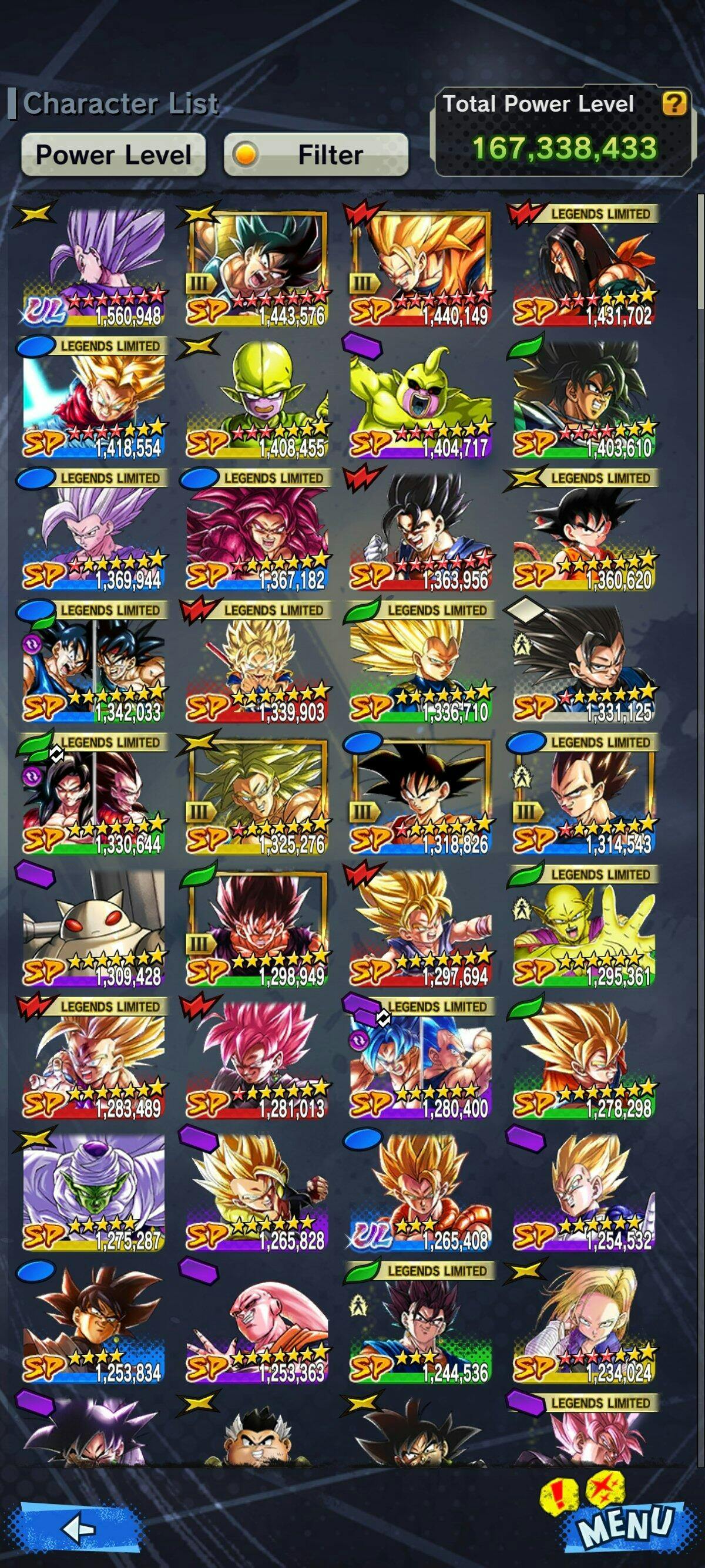Open the Filter options
705x1568 pixels.
point(315,154)
